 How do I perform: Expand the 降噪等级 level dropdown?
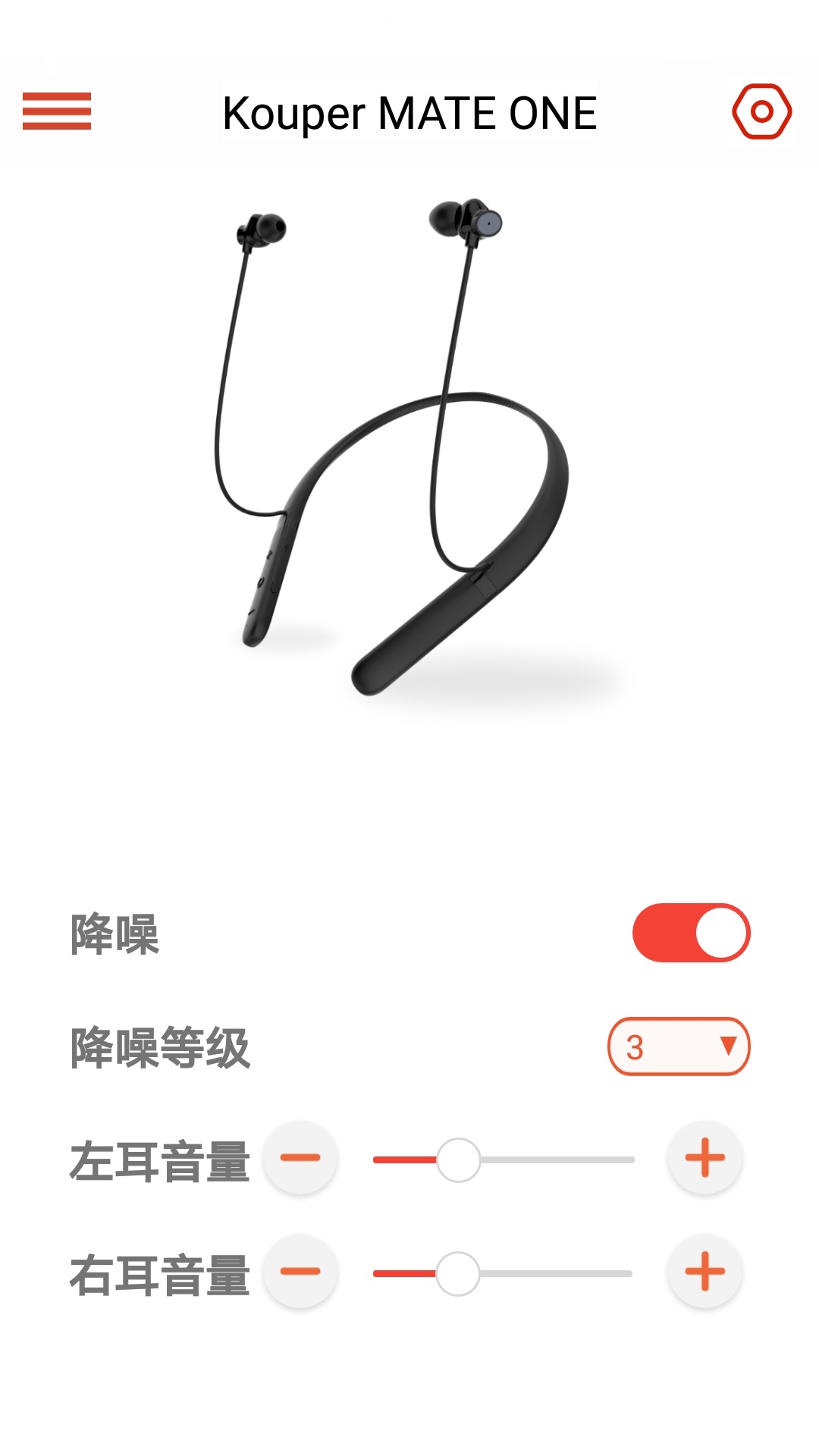tap(679, 1046)
